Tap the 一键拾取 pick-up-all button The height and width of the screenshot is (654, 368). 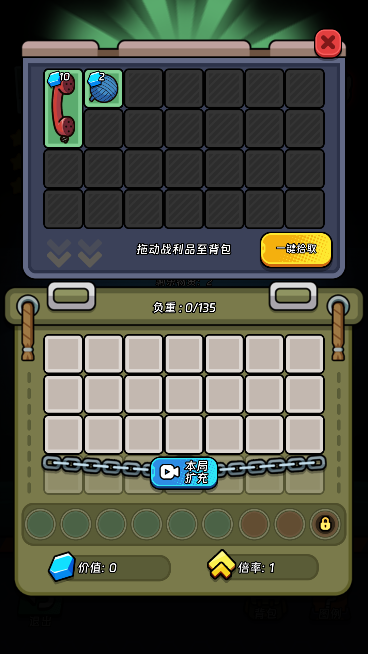point(296,249)
